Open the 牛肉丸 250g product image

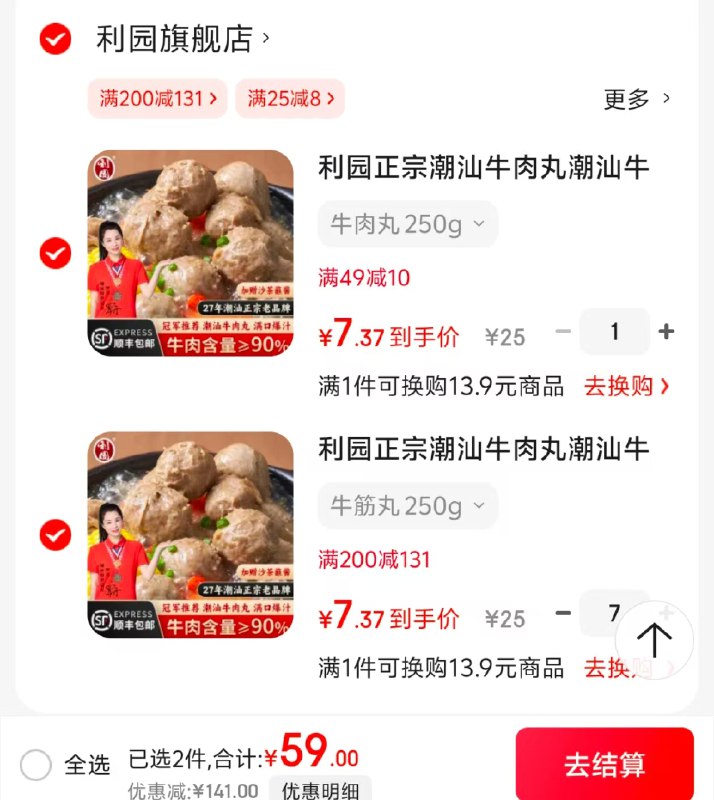190,253
